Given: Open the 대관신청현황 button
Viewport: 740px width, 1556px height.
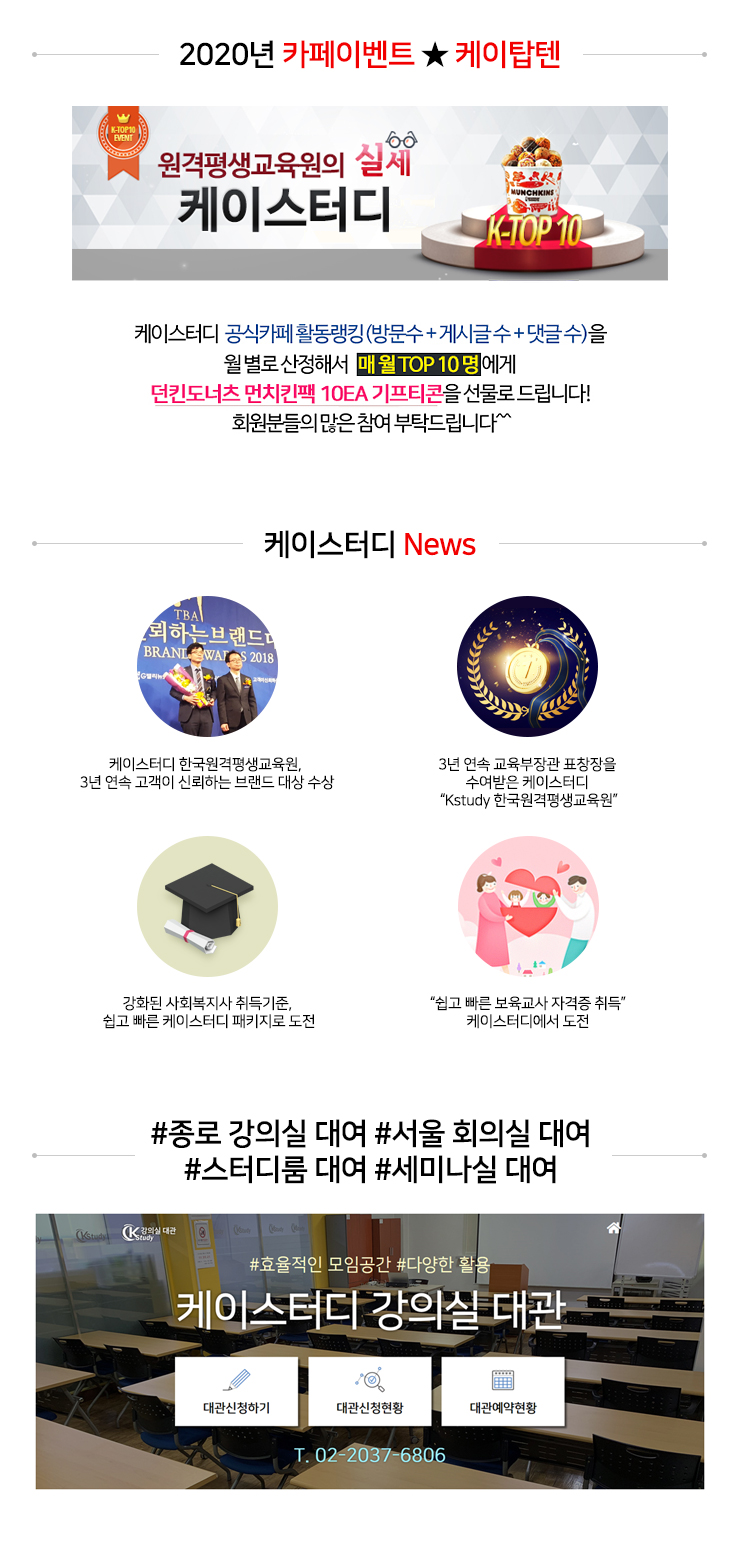Looking at the screenshot, I should click(370, 1391).
